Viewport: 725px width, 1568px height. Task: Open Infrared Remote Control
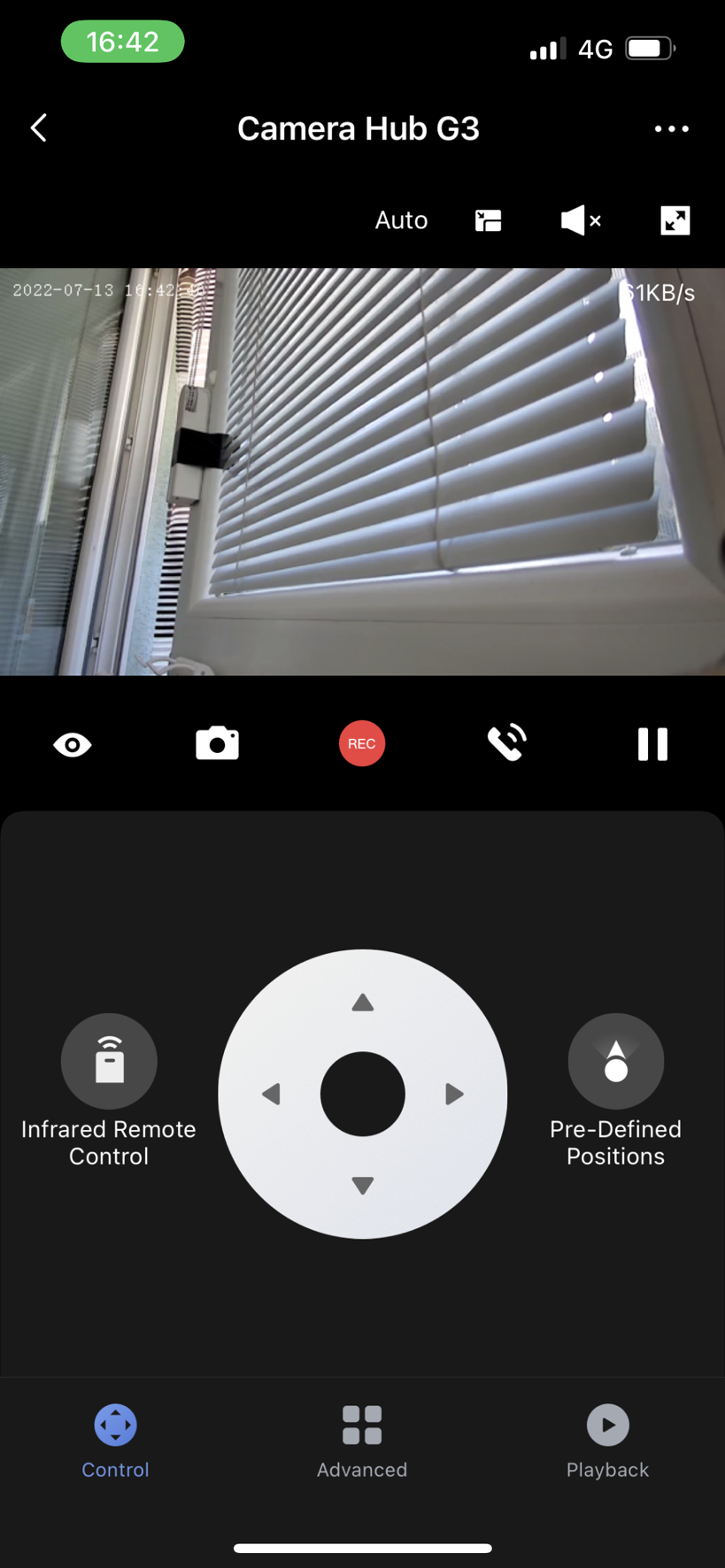pyautogui.click(x=109, y=1061)
